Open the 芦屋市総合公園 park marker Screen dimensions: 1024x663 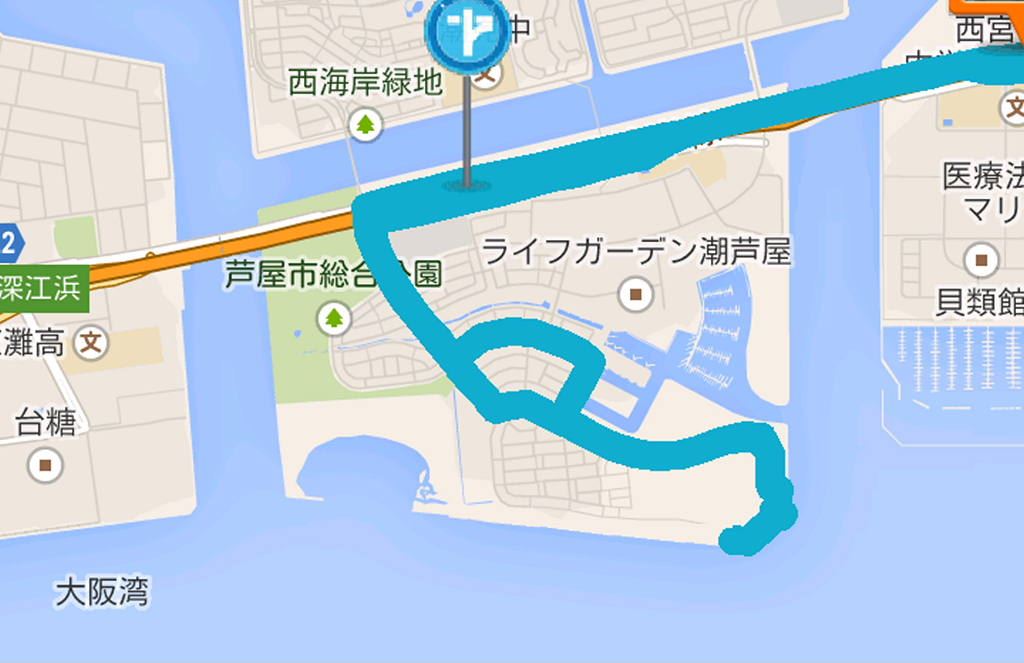333,319
